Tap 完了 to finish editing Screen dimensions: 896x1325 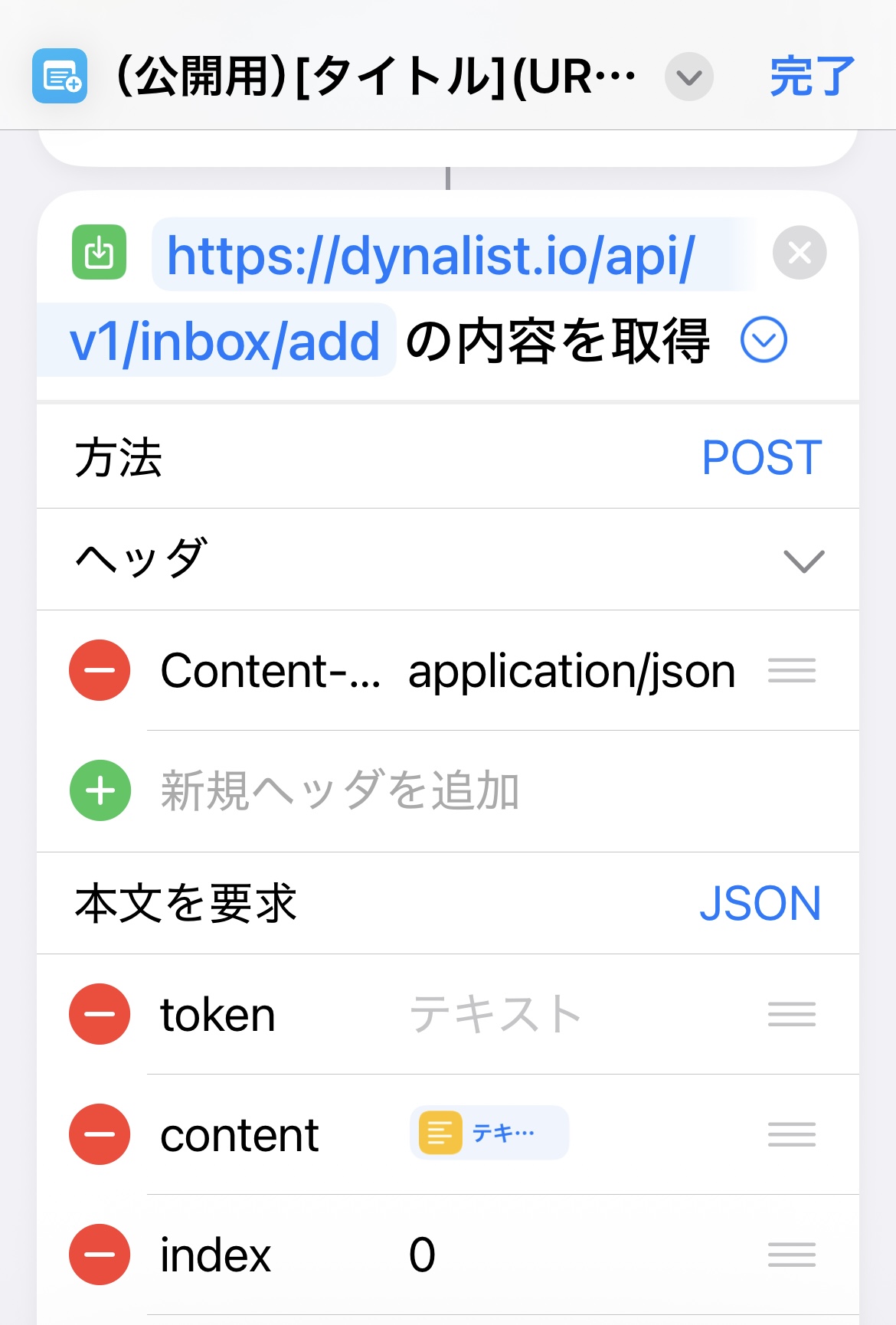coord(812,77)
